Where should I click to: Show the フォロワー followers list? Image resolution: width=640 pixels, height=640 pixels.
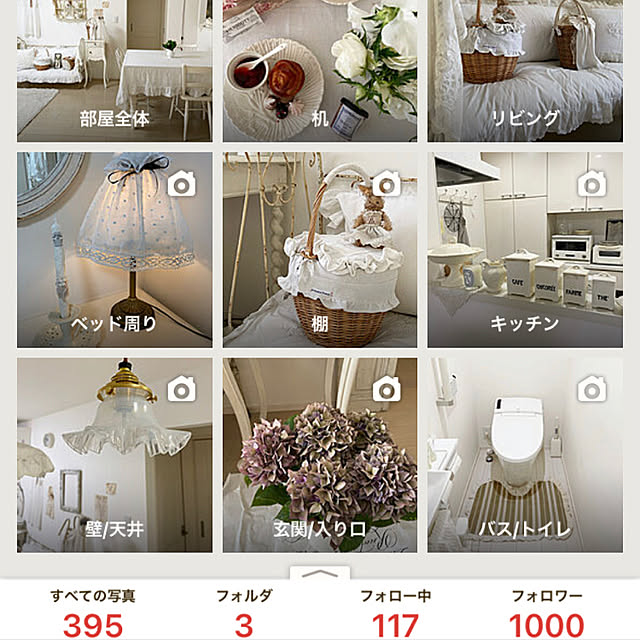[546, 612]
